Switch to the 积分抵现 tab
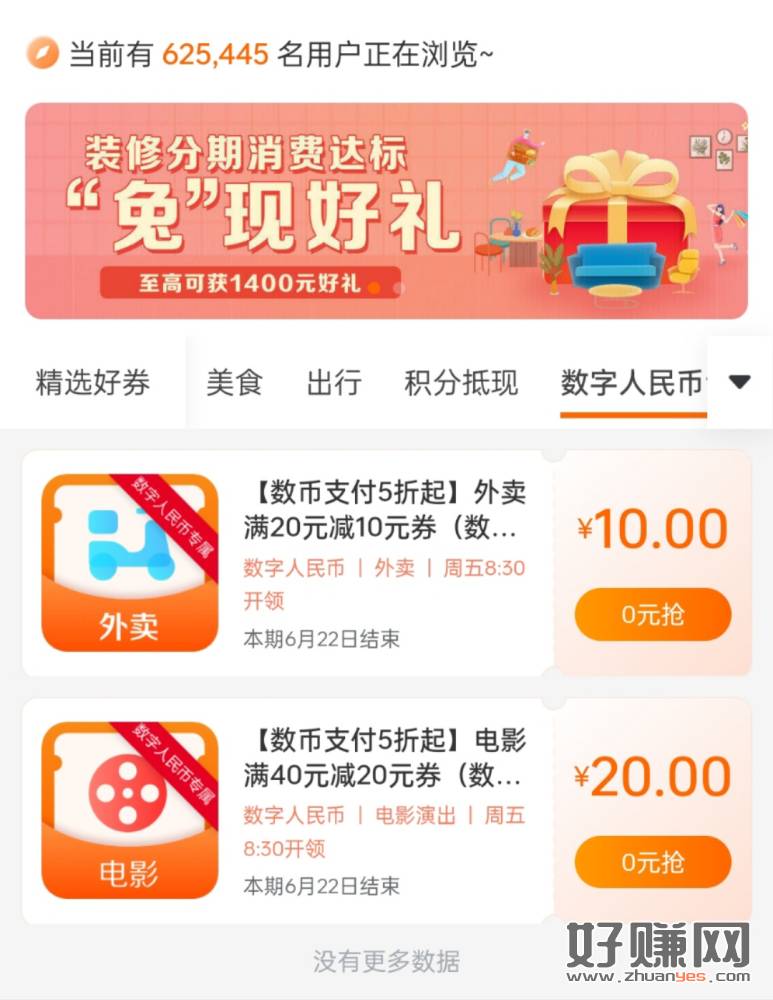 (x=461, y=383)
